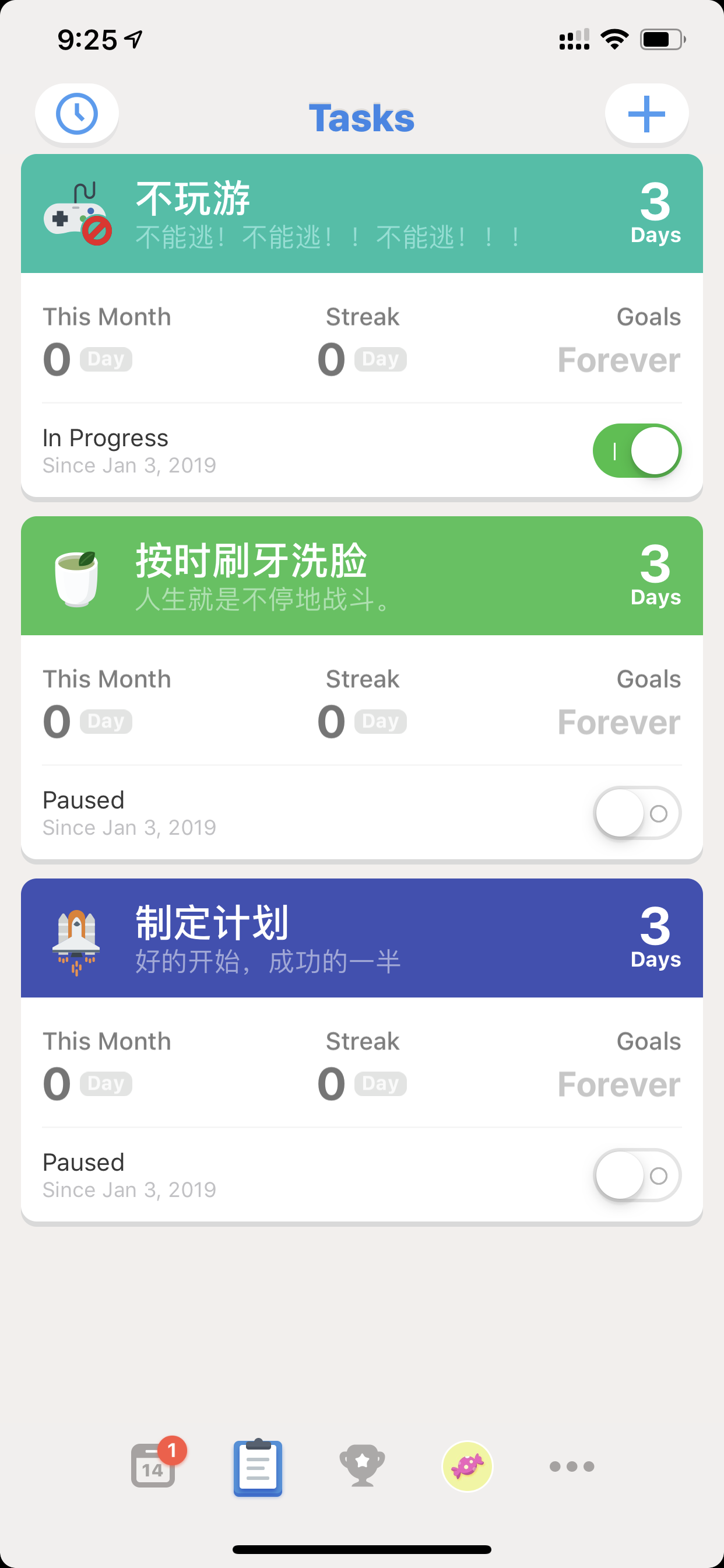Resume the 按时刷牙洗脸 task toggle

[637, 813]
